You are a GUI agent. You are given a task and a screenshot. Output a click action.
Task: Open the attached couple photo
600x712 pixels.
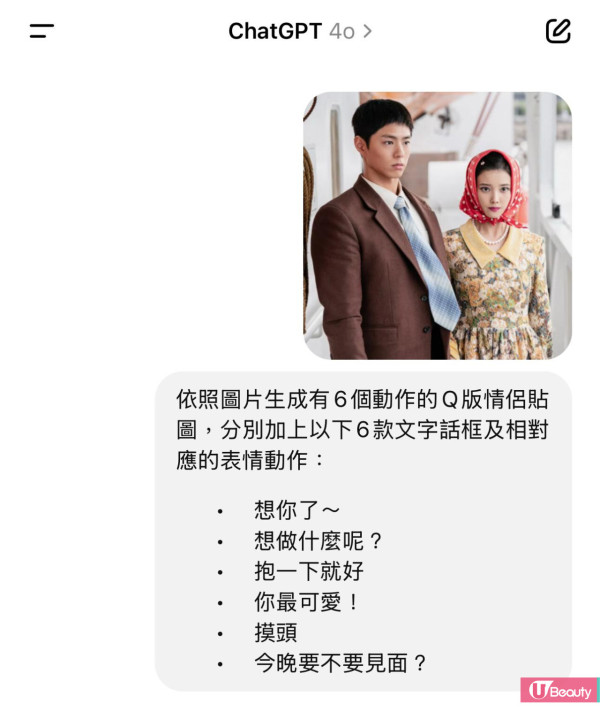pyautogui.click(x=437, y=226)
